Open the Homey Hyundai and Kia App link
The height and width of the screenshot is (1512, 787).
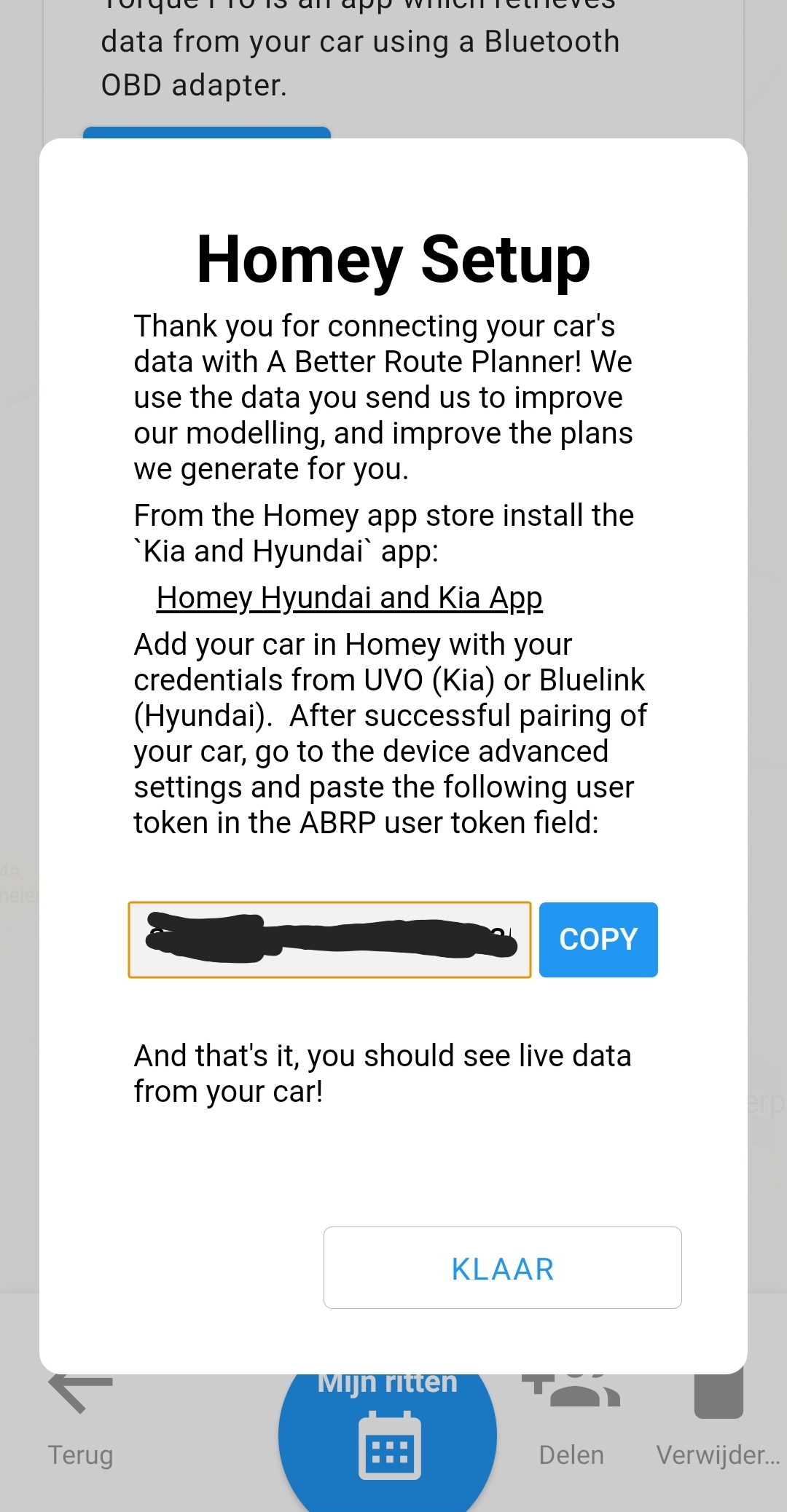click(349, 598)
